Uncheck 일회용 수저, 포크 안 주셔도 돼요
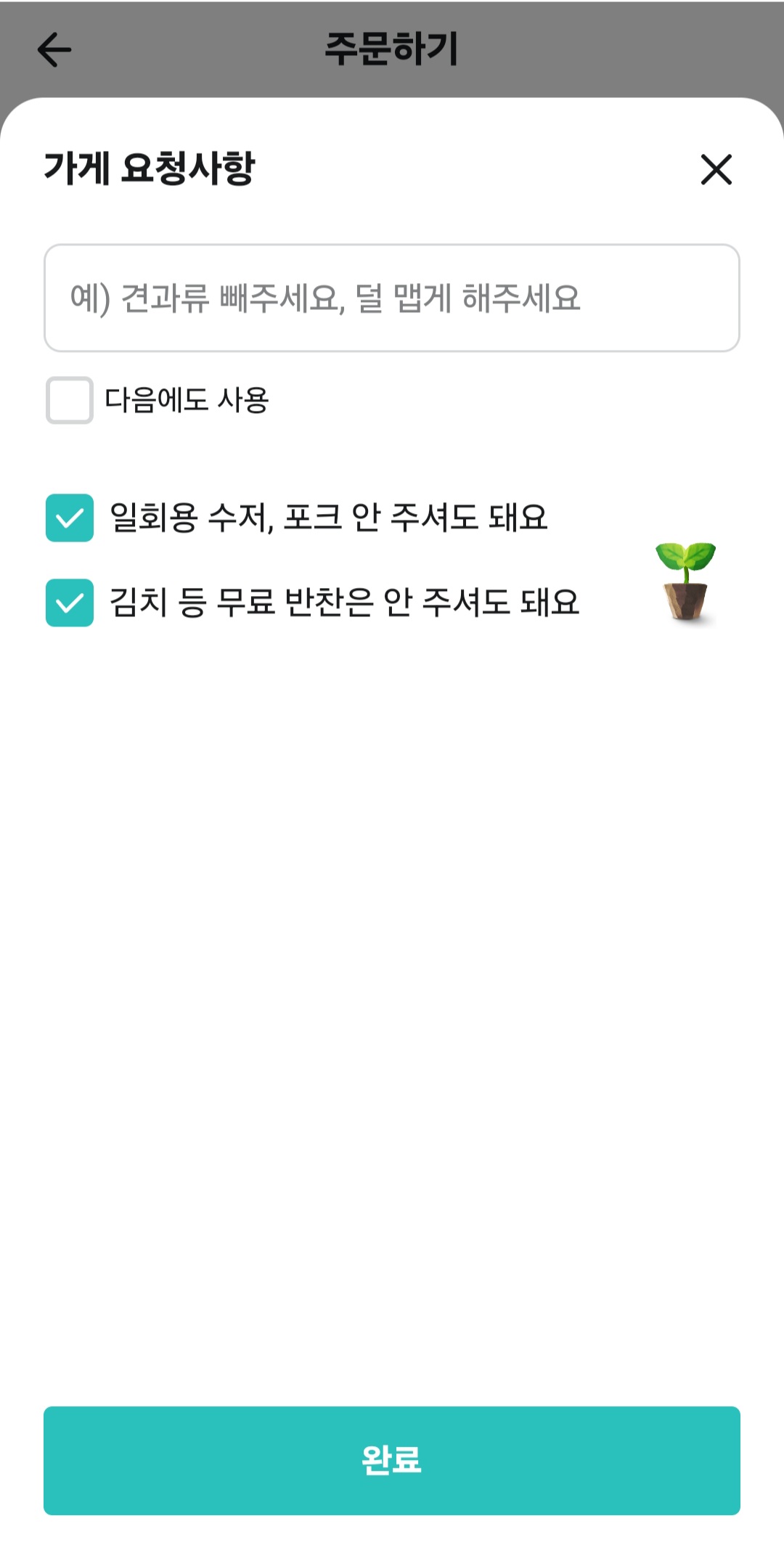The image size is (784, 1542). (x=70, y=518)
